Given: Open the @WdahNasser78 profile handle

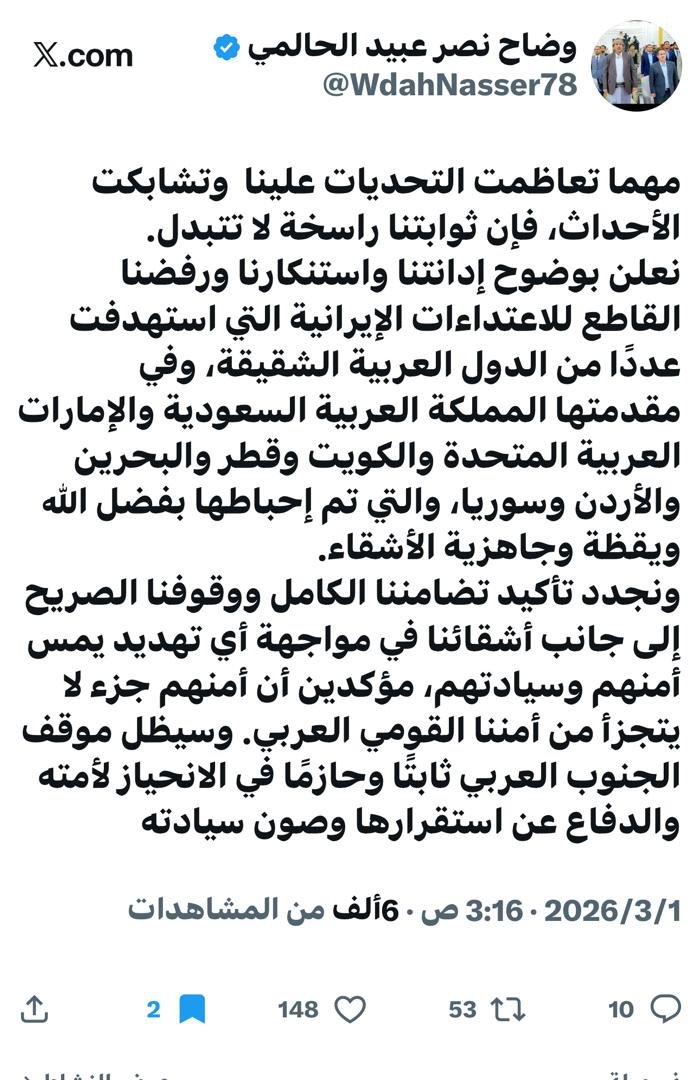Looking at the screenshot, I should (x=449, y=85).
